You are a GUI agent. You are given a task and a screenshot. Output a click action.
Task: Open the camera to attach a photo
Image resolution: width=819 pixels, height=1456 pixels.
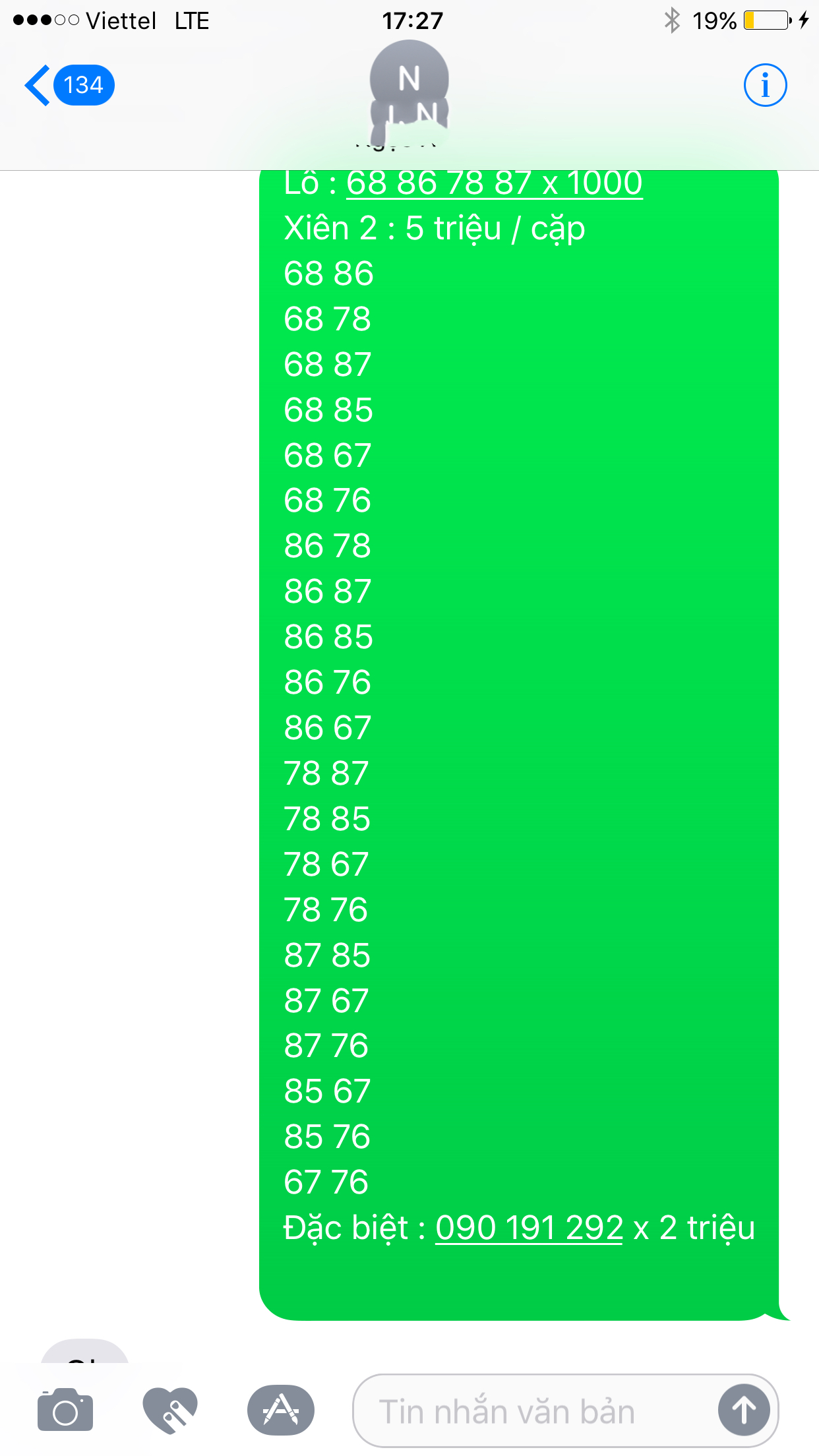tap(65, 1410)
